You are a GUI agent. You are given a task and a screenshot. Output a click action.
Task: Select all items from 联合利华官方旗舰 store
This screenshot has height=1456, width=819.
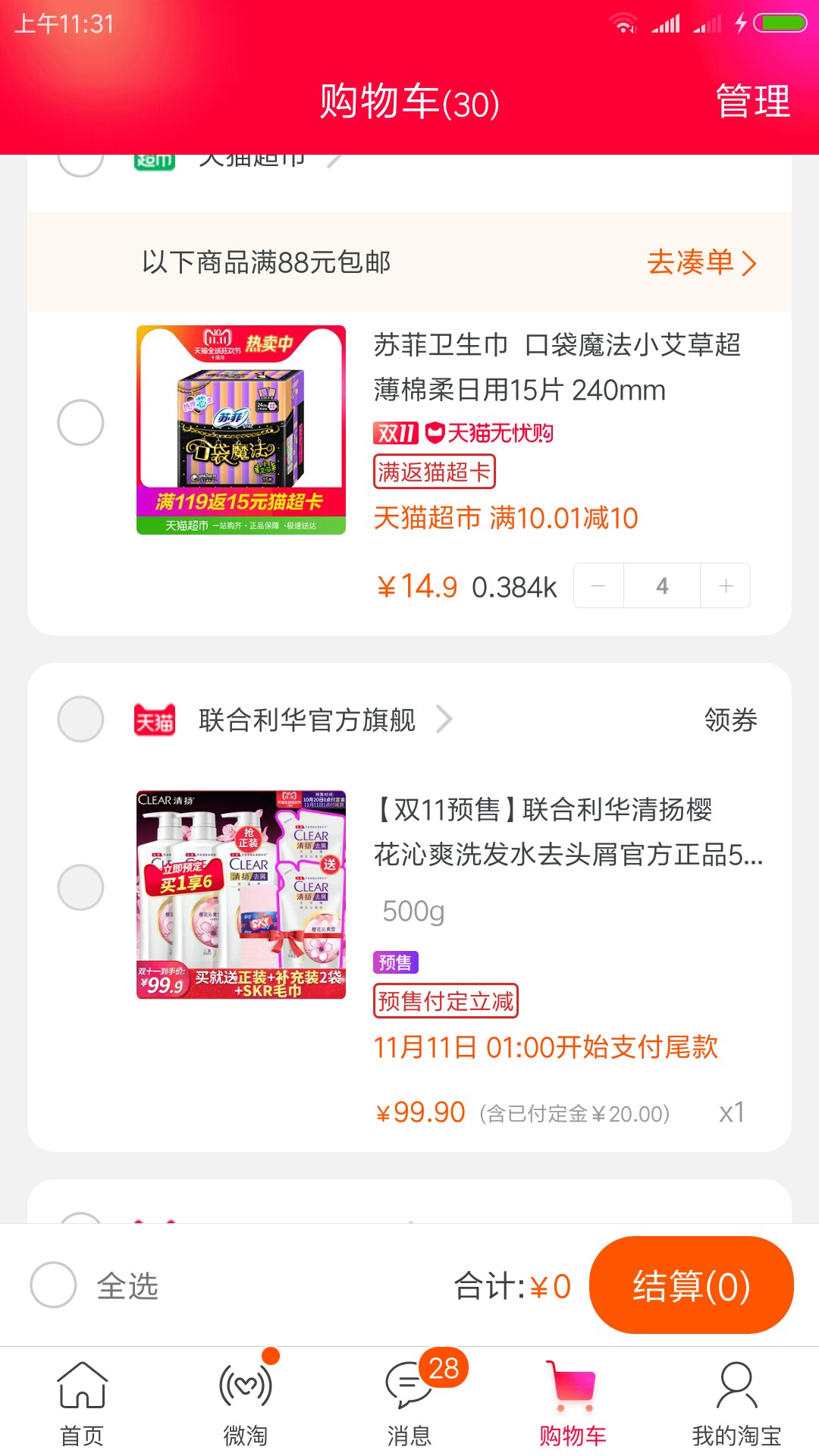[x=80, y=719]
